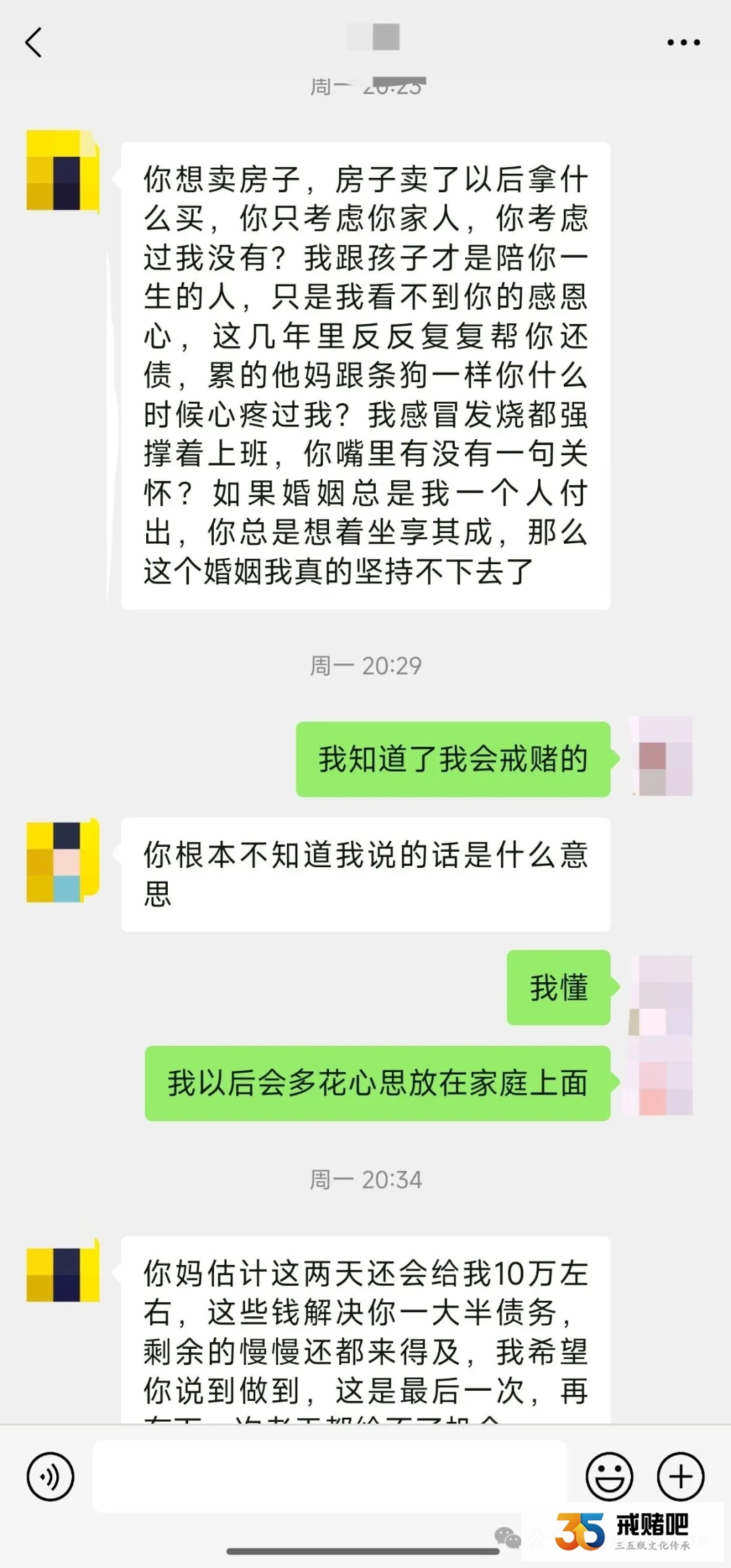Open the emoji sticker panel
This screenshot has width=731, height=1568.
coord(609,1476)
